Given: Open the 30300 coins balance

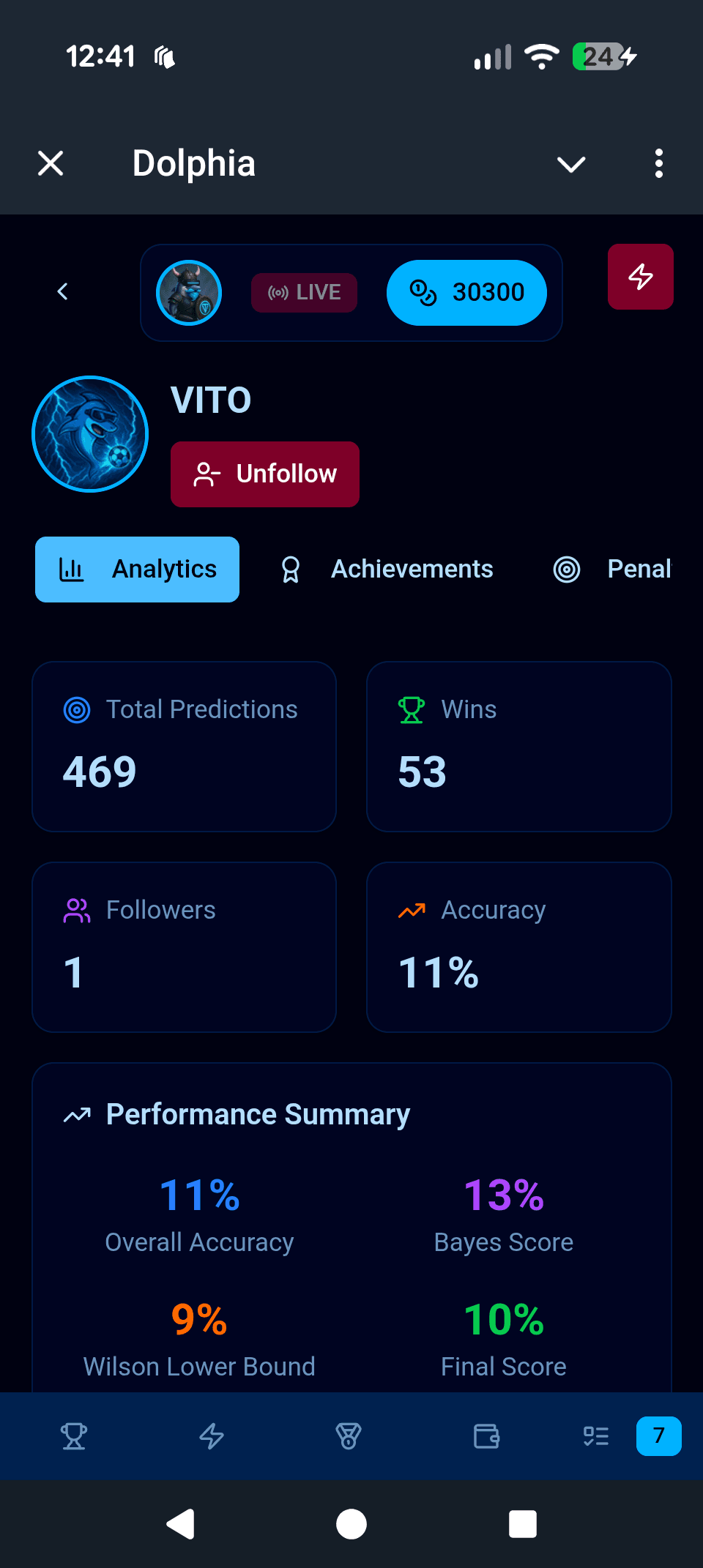Looking at the screenshot, I should [466, 293].
